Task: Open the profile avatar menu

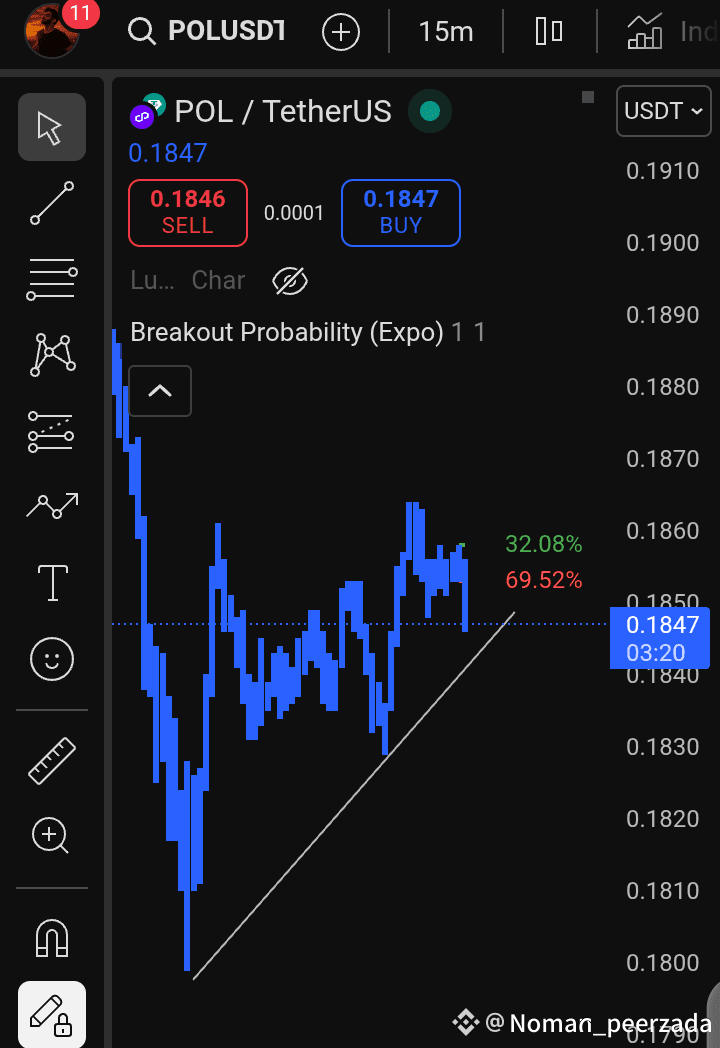Action: click(x=51, y=31)
